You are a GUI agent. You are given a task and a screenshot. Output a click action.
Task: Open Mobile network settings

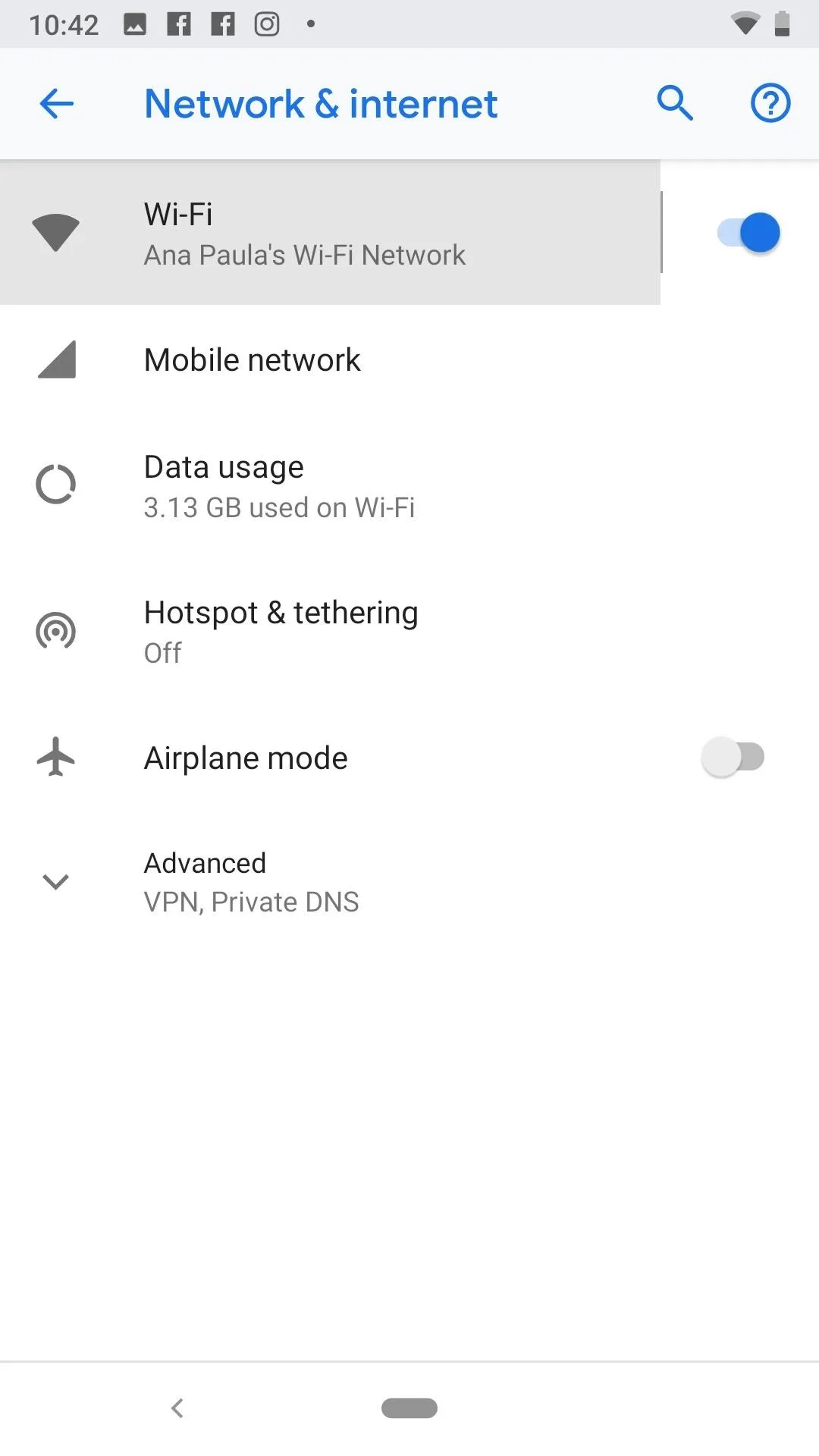click(409, 360)
